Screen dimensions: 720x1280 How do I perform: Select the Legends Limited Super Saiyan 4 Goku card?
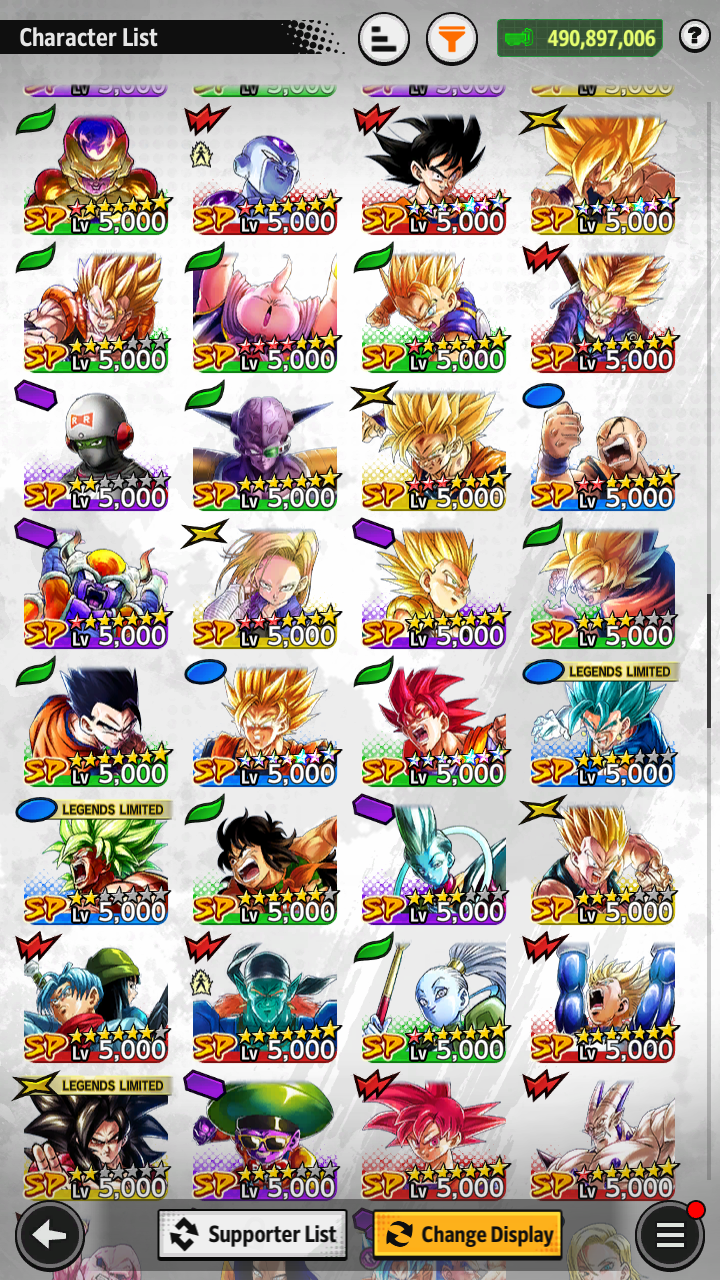pos(96,1137)
